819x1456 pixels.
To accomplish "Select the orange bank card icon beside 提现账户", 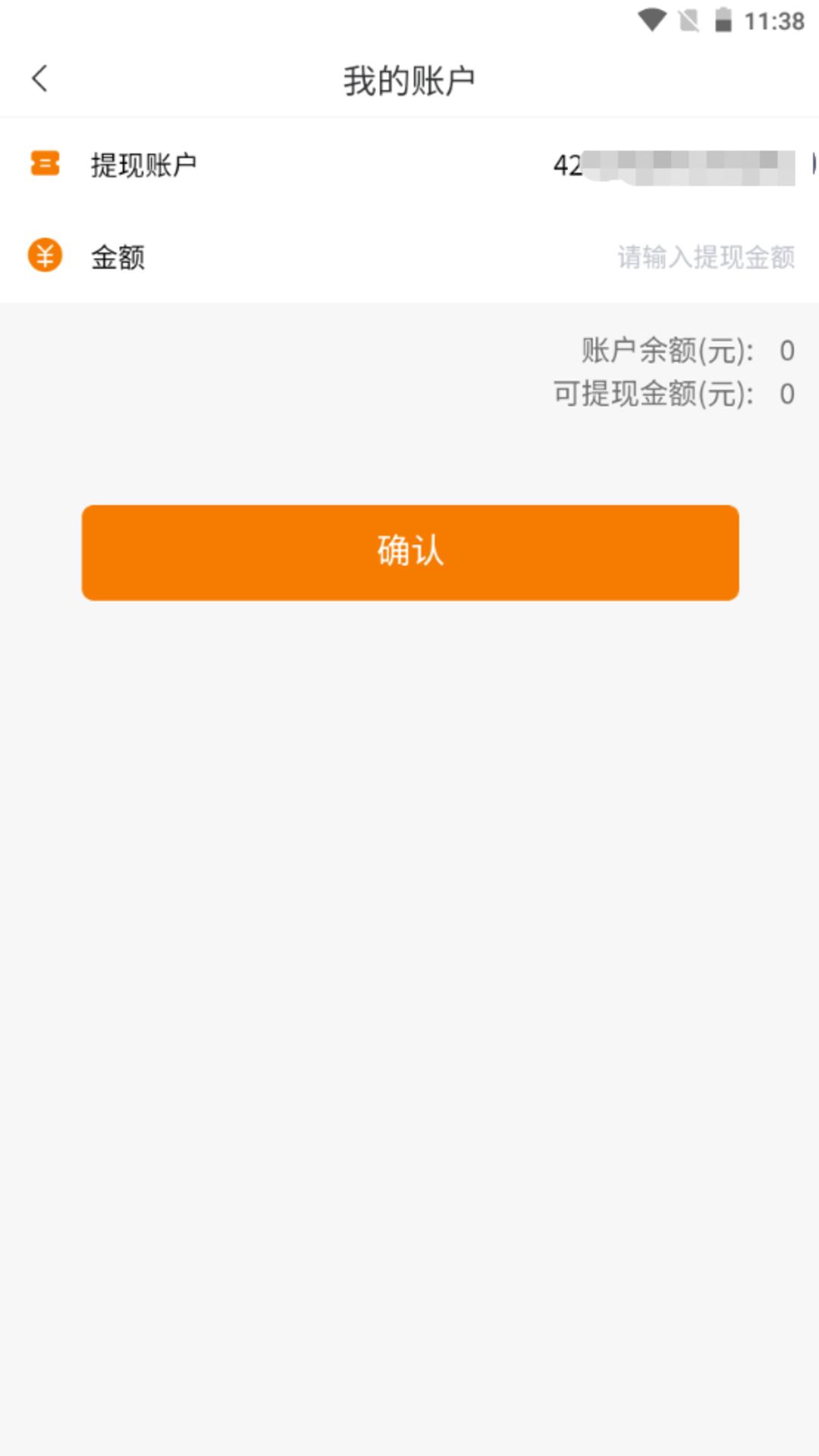I will 43,164.
